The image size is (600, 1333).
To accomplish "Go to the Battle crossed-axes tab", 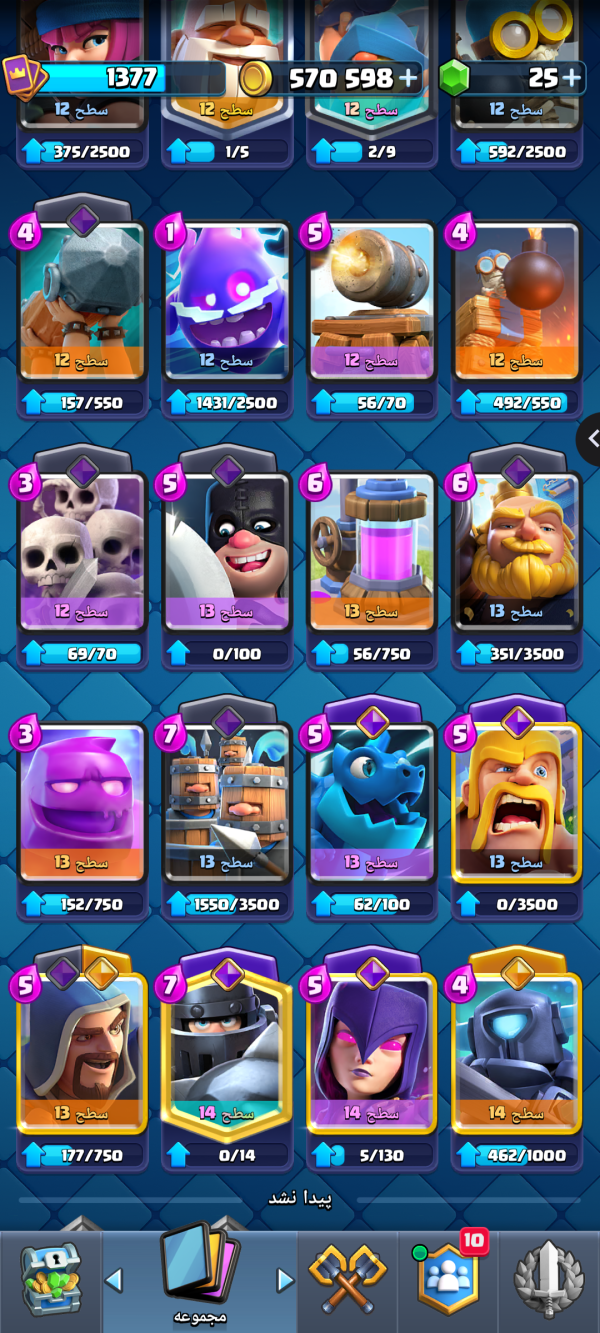I will tap(347, 1280).
